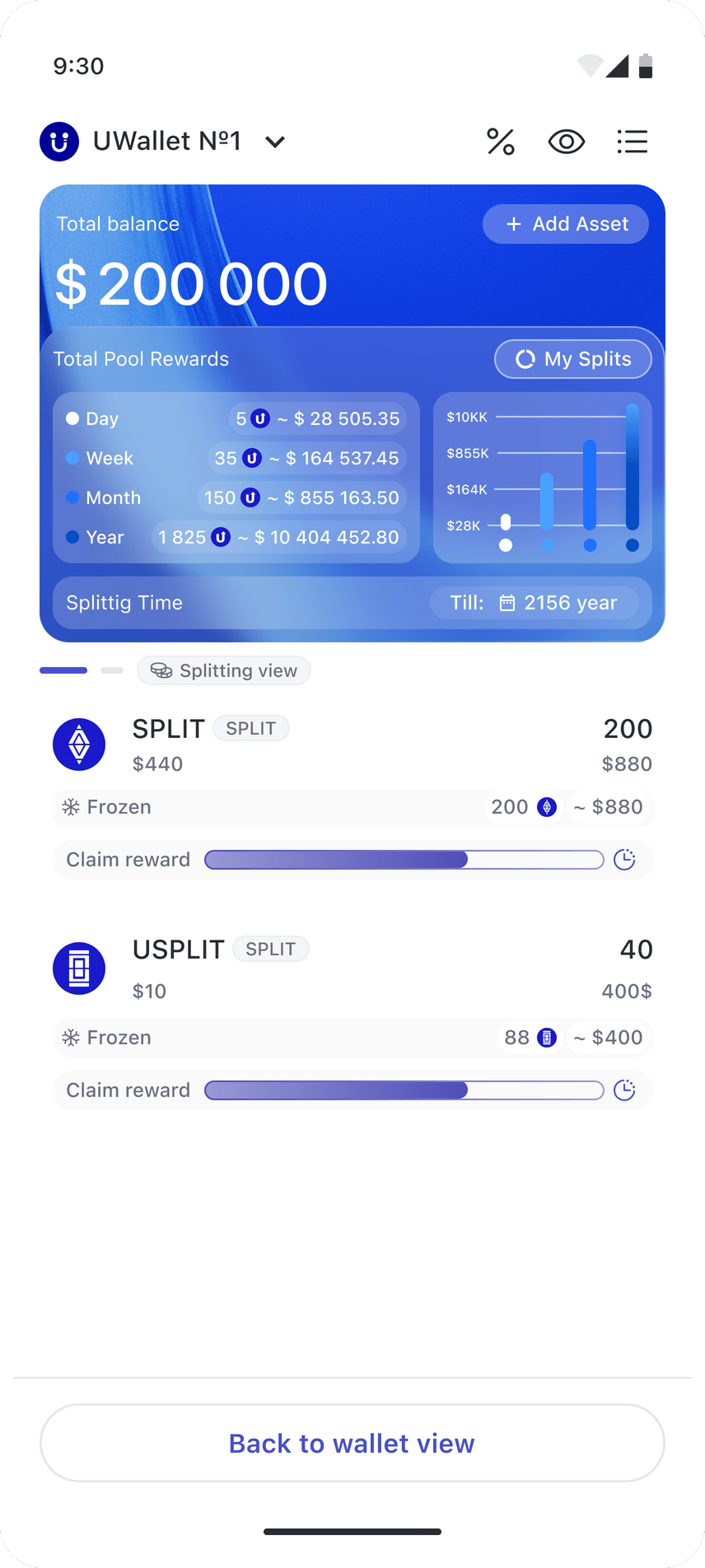705x1568 pixels.
Task: Click the SPLIT Claim reward progress bar
Action: click(x=404, y=859)
